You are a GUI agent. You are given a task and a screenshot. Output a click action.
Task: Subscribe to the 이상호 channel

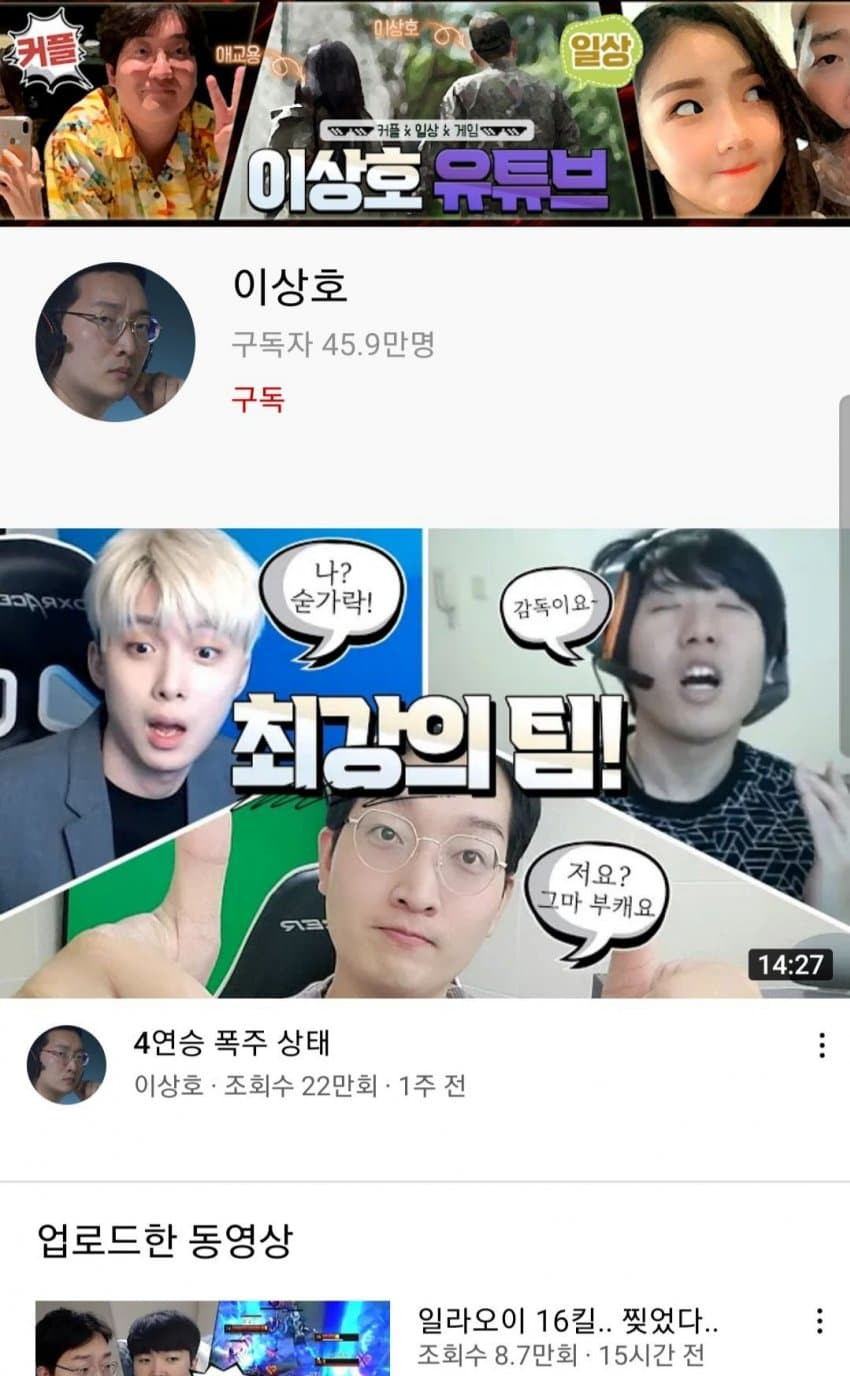258,400
